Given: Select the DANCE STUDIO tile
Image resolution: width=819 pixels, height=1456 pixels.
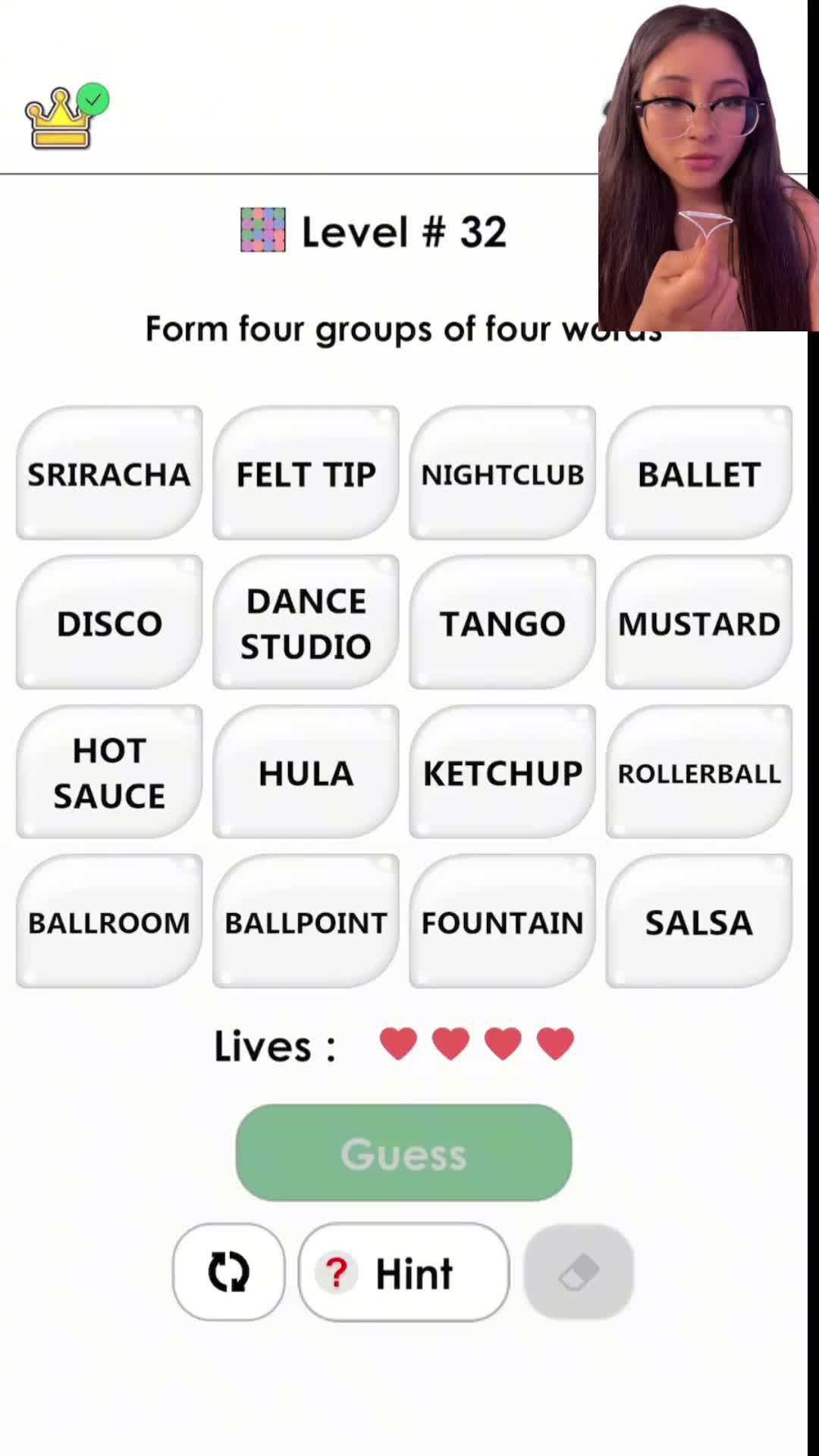Looking at the screenshot, I should click(x=306, y=623).
